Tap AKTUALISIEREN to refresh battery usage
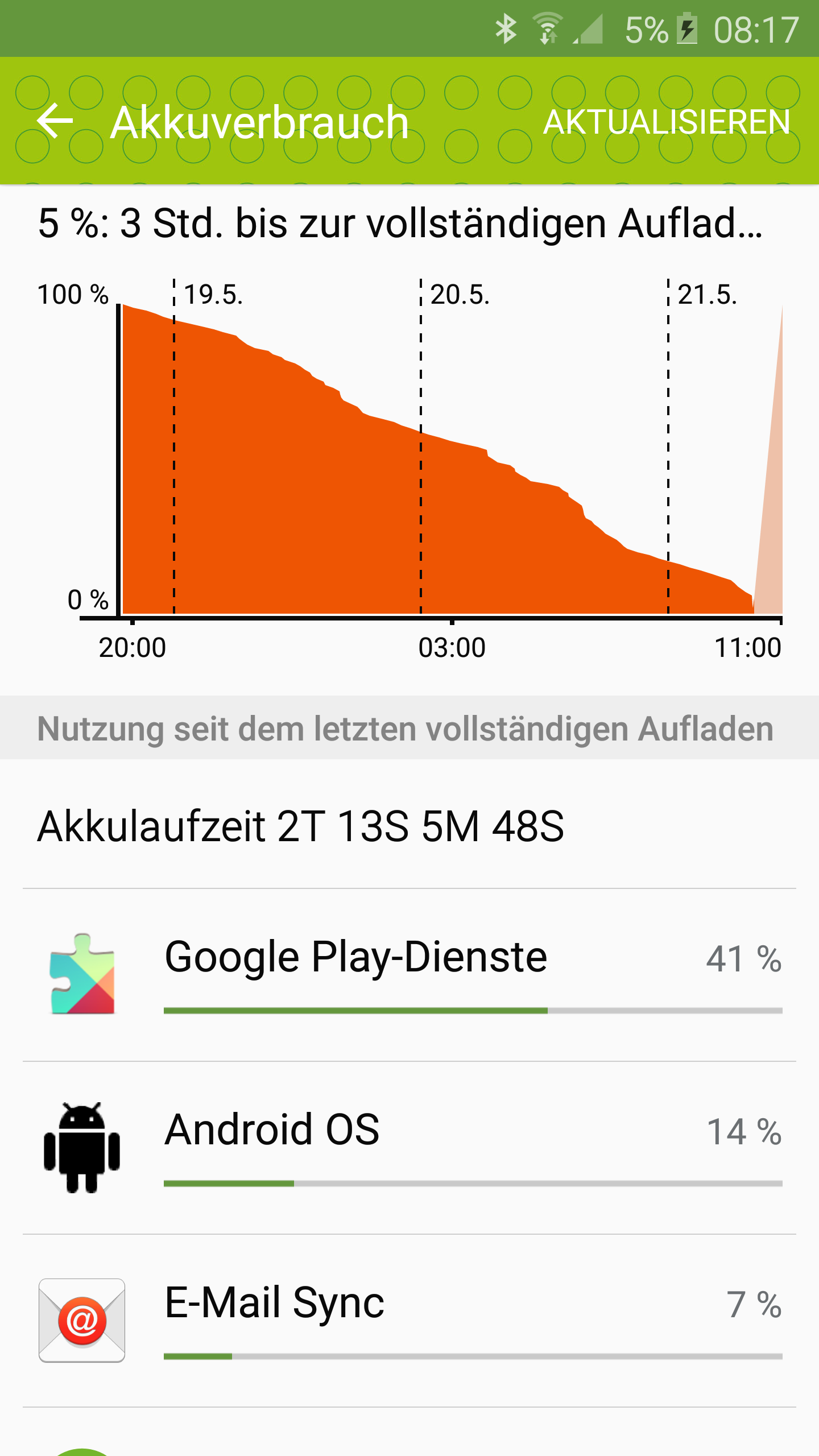Viewport: 819px width, 1456px height. click(x=667, y=122)
